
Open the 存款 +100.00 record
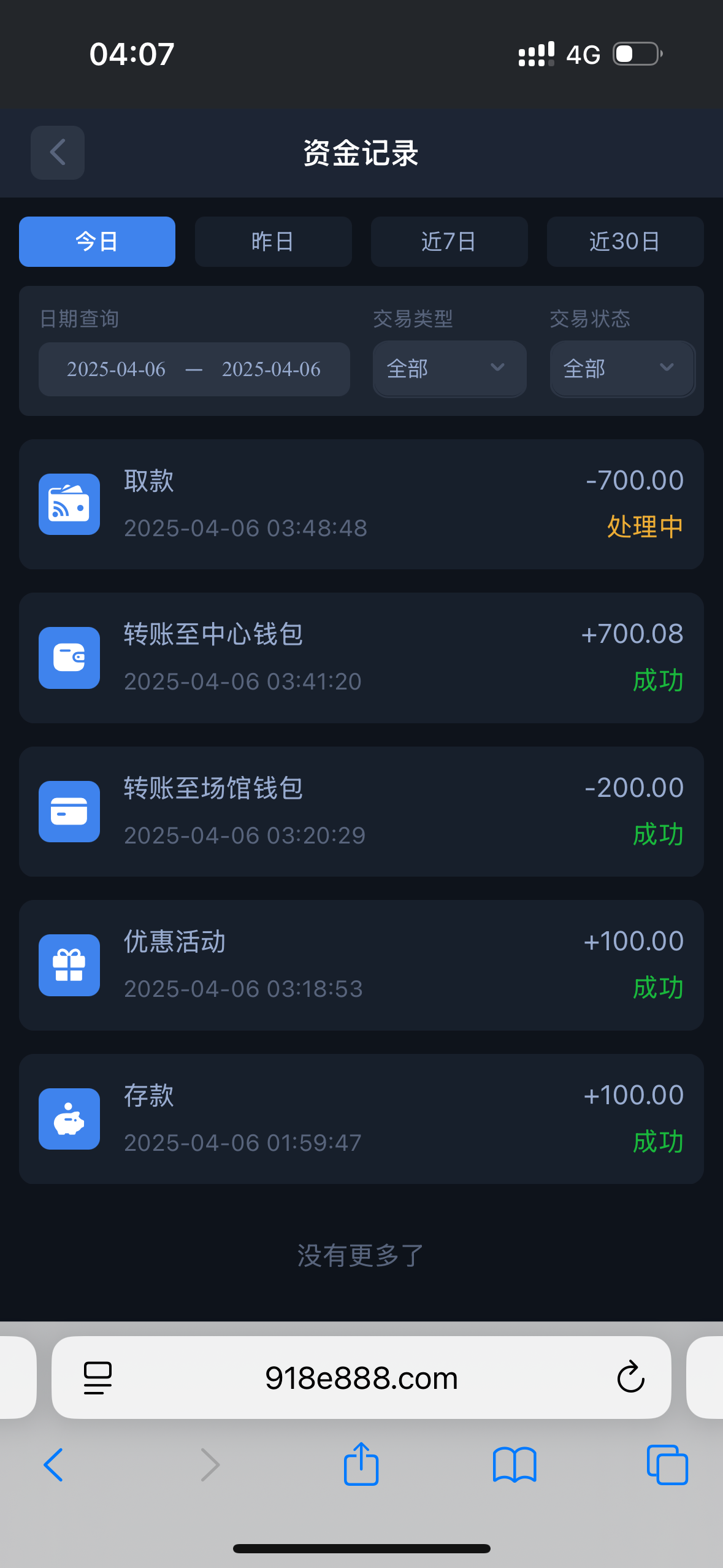coord(361,1119)
